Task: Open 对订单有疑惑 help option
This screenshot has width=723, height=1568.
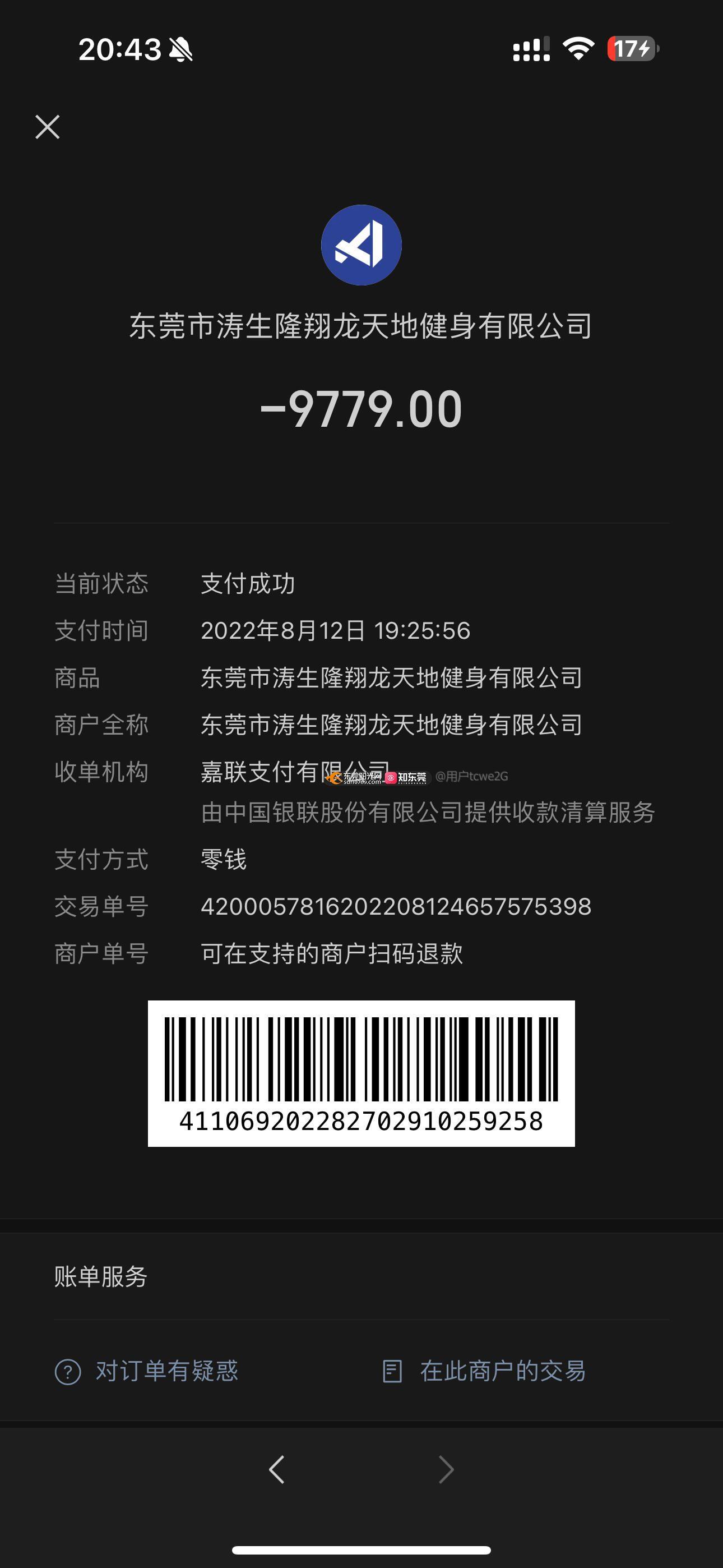Action: (x=147, y=1371)
